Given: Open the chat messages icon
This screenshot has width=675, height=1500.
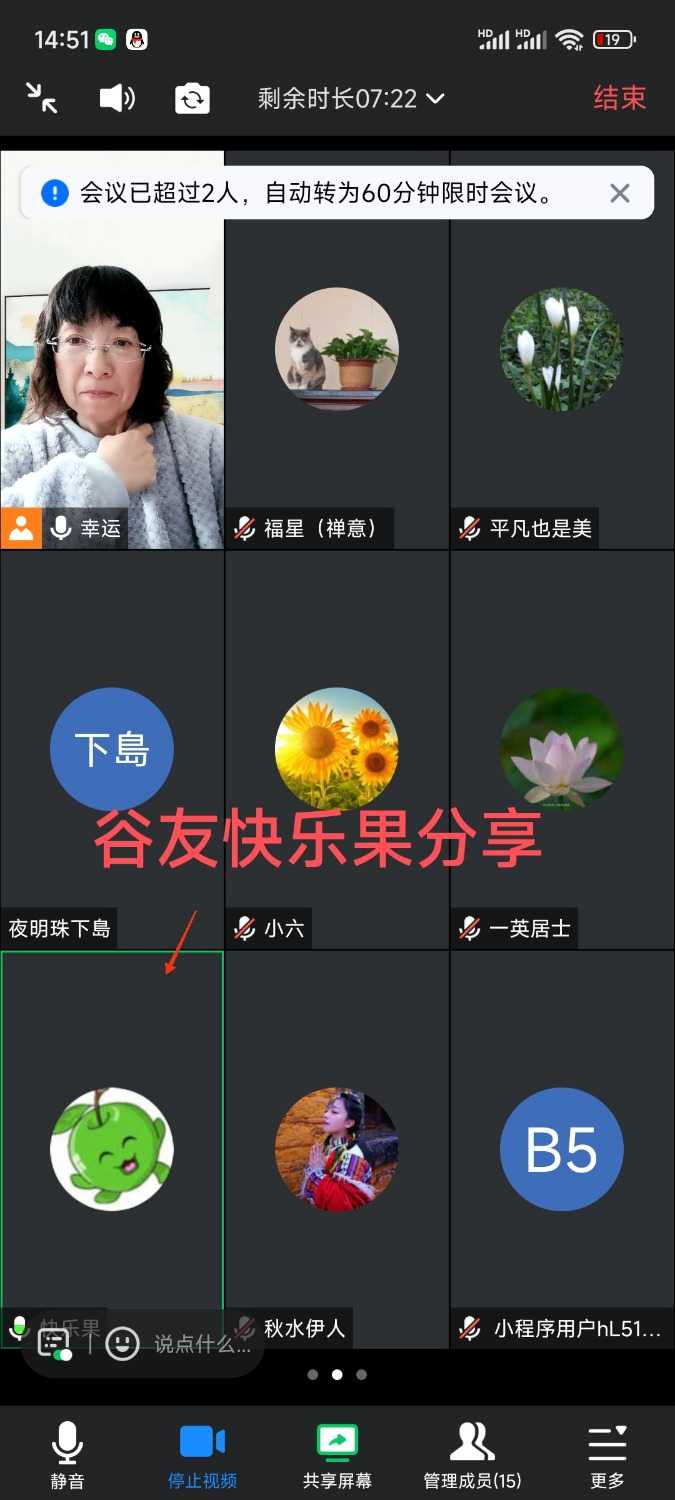Looking at the screenshot, I should pyautogui.click(x=54, y=1343).
